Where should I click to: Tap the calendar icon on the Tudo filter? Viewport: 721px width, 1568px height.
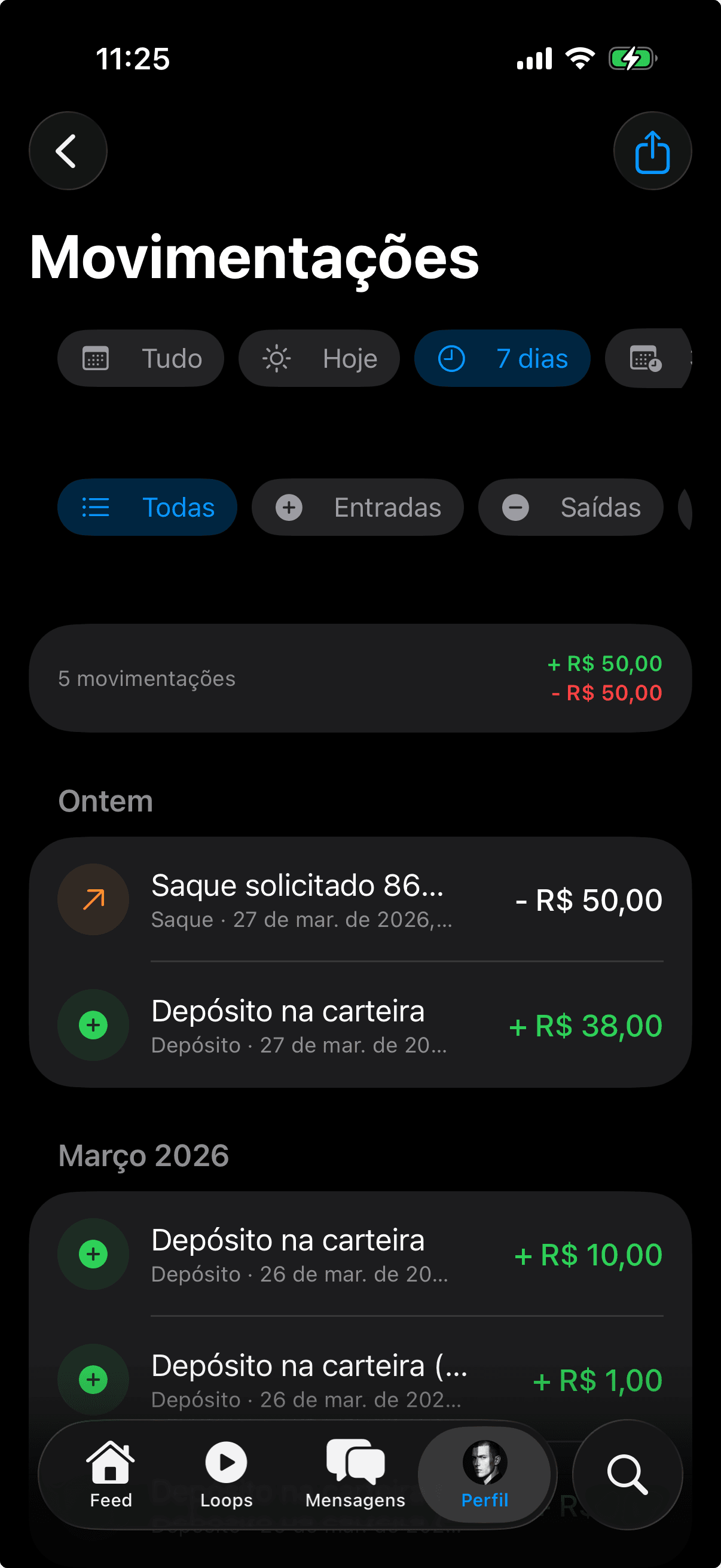point(96,359)
